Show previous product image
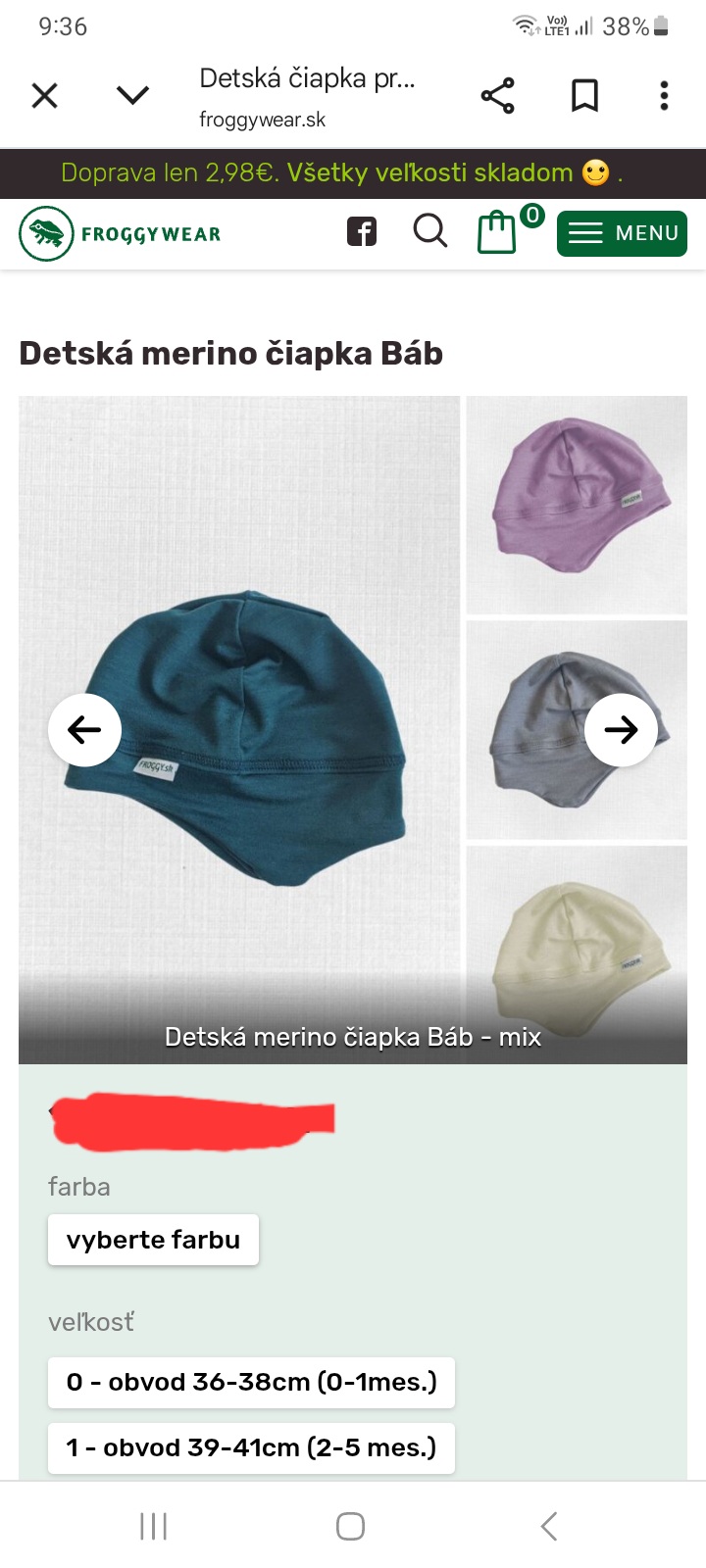Image resolution: width=706 pixels, height=1568 pixels. point(85,729)
